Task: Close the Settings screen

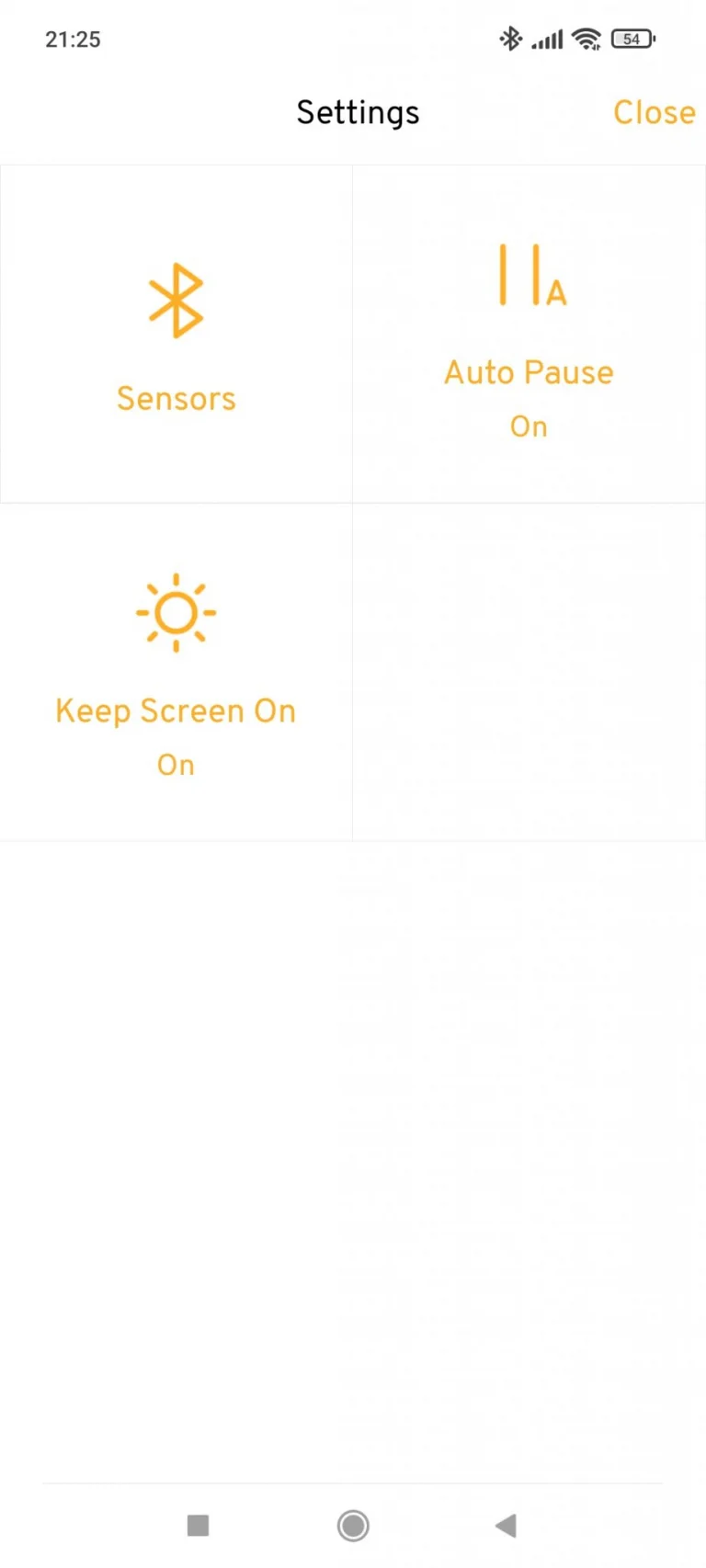Action: coord(654,112)
